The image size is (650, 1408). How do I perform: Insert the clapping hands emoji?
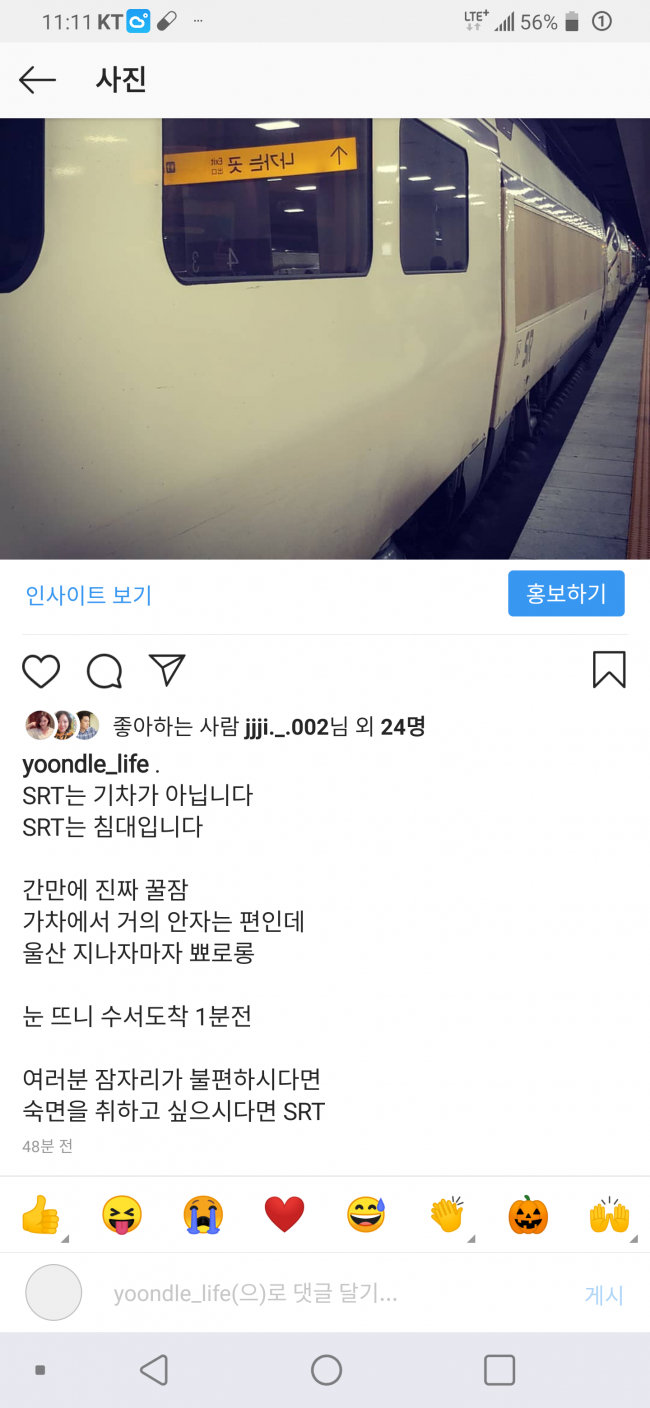[x=447, y=1215]
